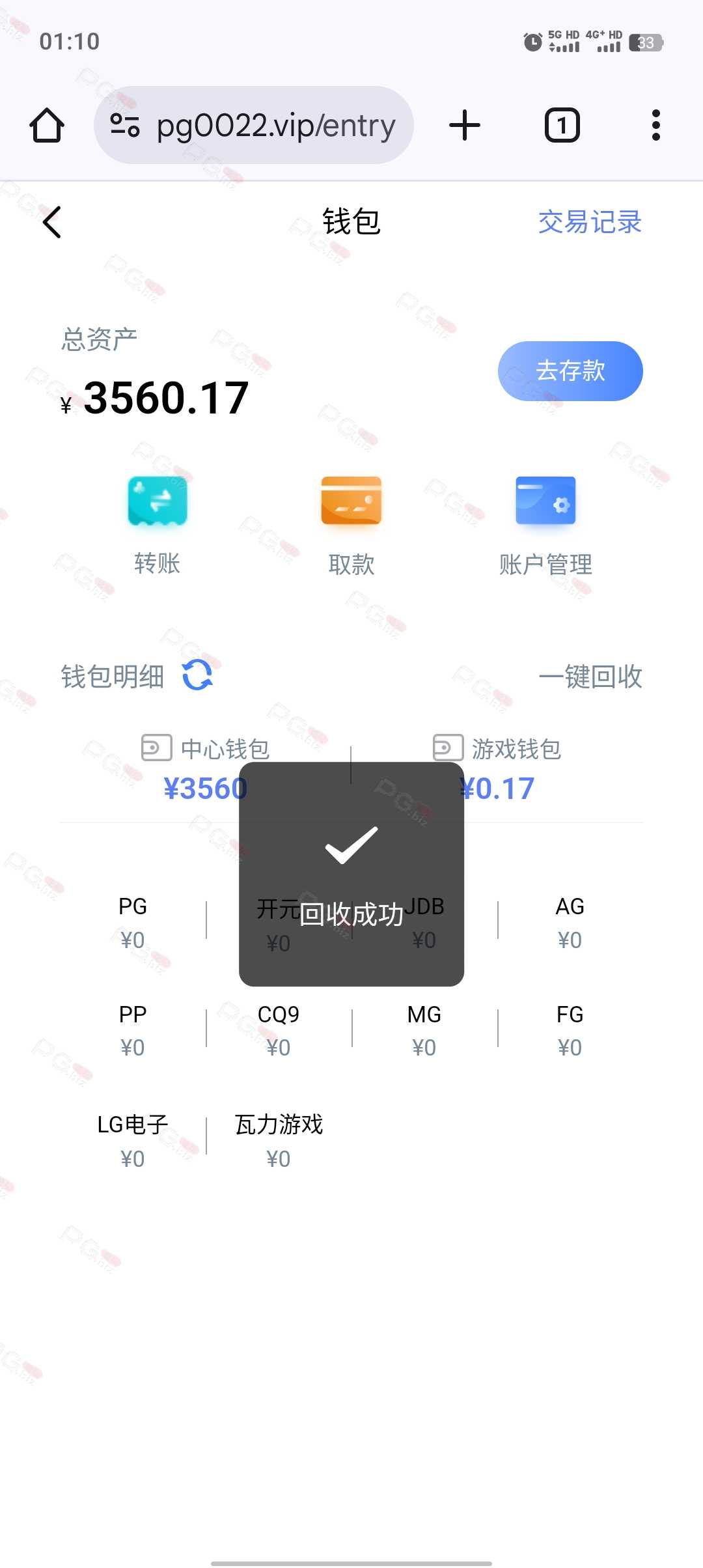The width and height of the screenshot is (703, 1568).
Task: Tap 一键回收 to recall all balances
Action: 590,677
